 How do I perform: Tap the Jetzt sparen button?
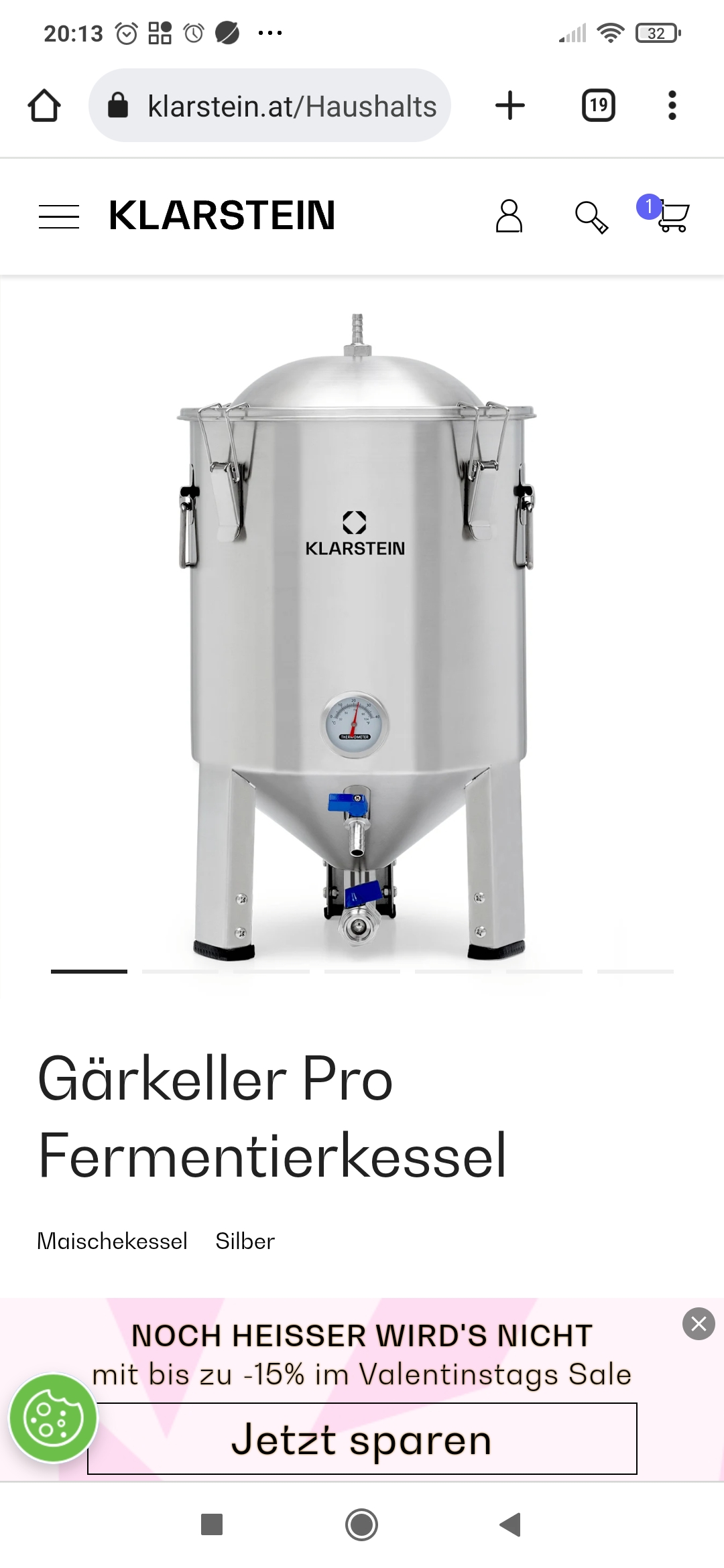coord(362,1439)
